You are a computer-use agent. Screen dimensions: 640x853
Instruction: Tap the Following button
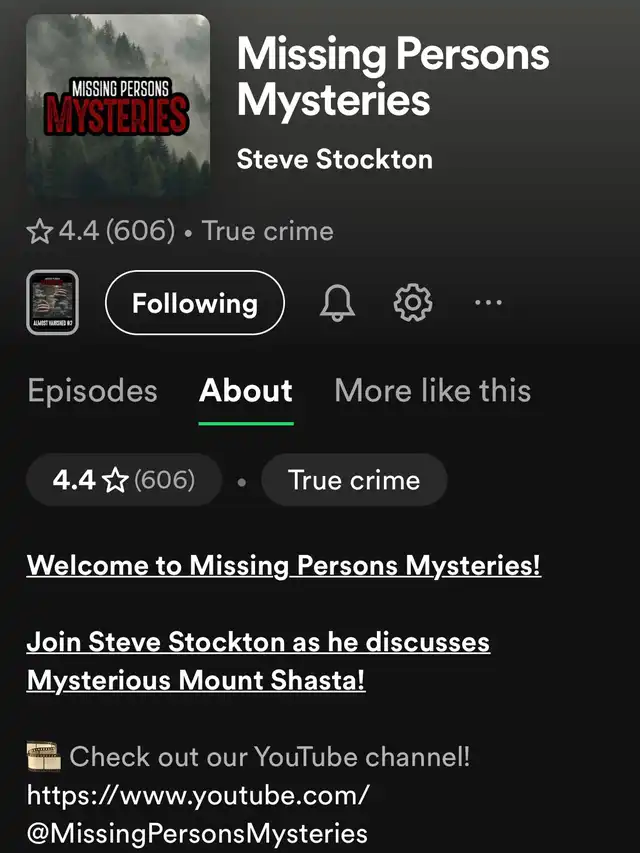point(195,303)
